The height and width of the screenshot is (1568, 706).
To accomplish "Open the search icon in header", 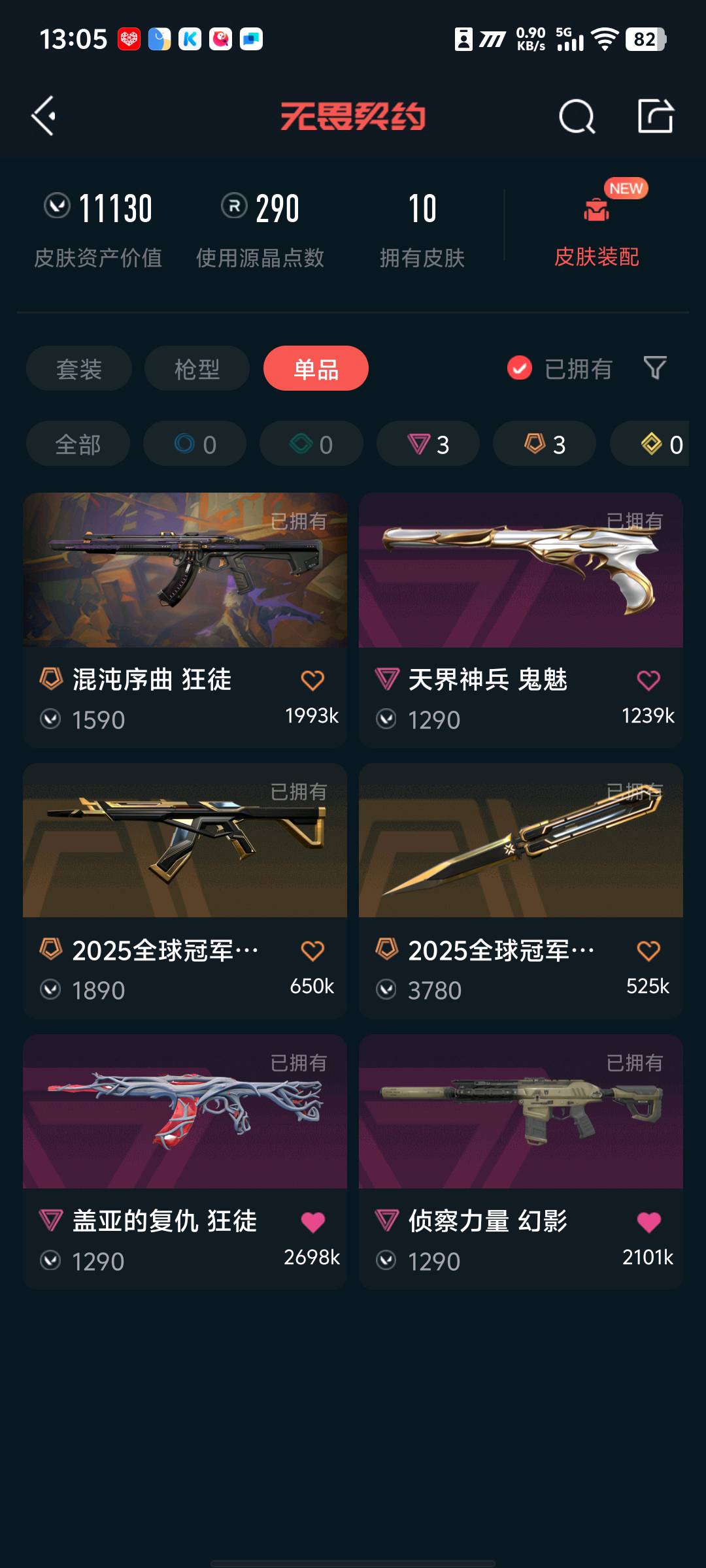I will [x=577, y=117].
